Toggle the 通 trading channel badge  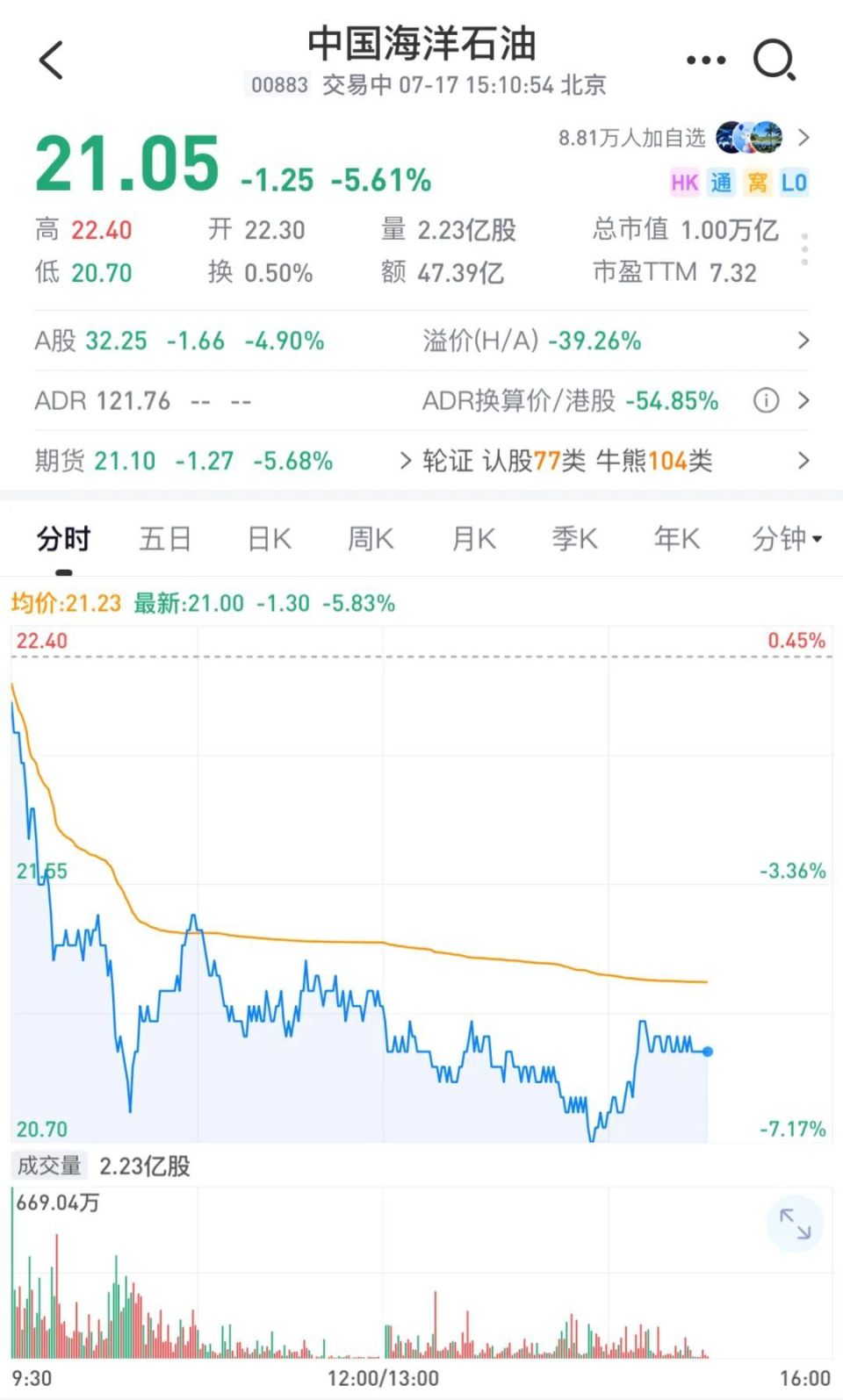(x=720, y=183)
